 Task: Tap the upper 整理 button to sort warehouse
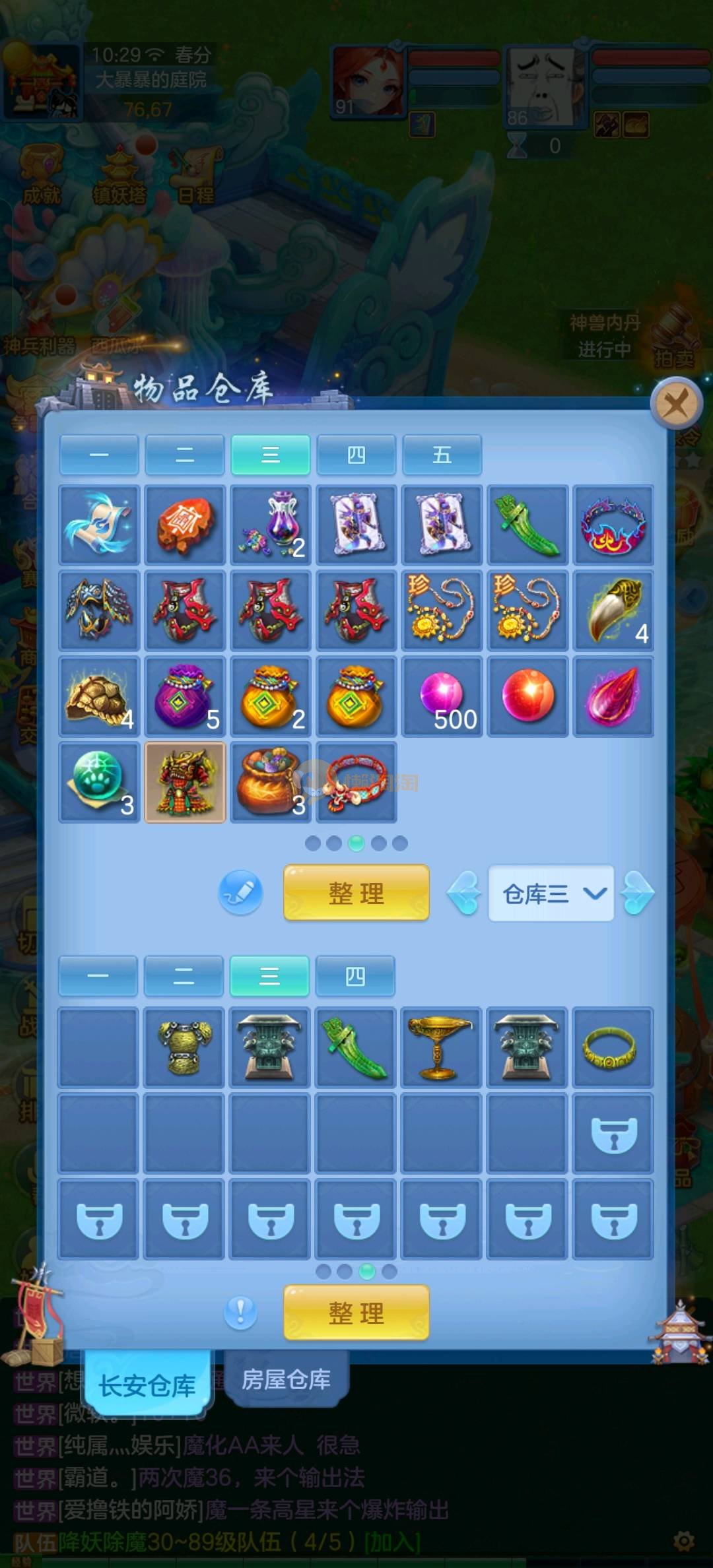[356, 893]
